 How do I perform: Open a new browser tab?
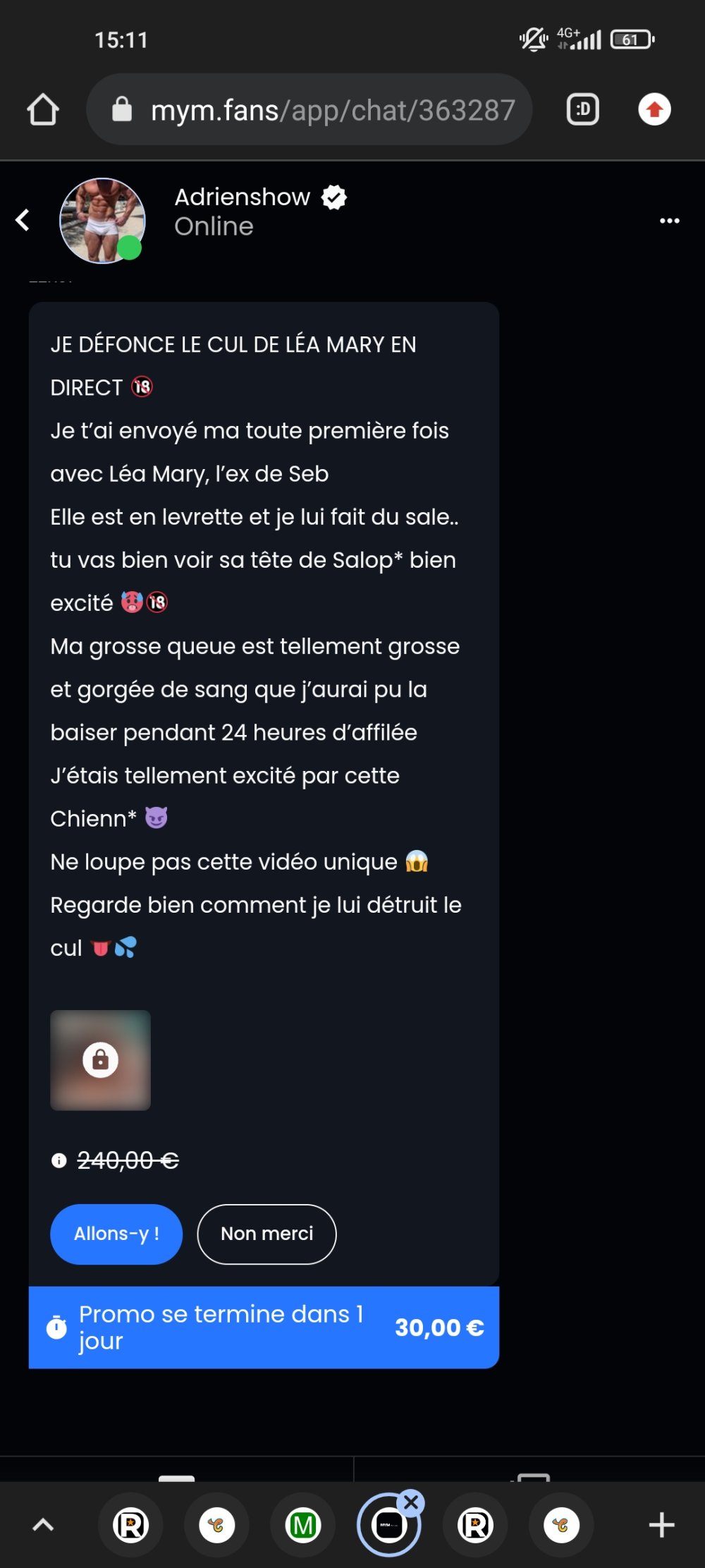pos(661,1525)
